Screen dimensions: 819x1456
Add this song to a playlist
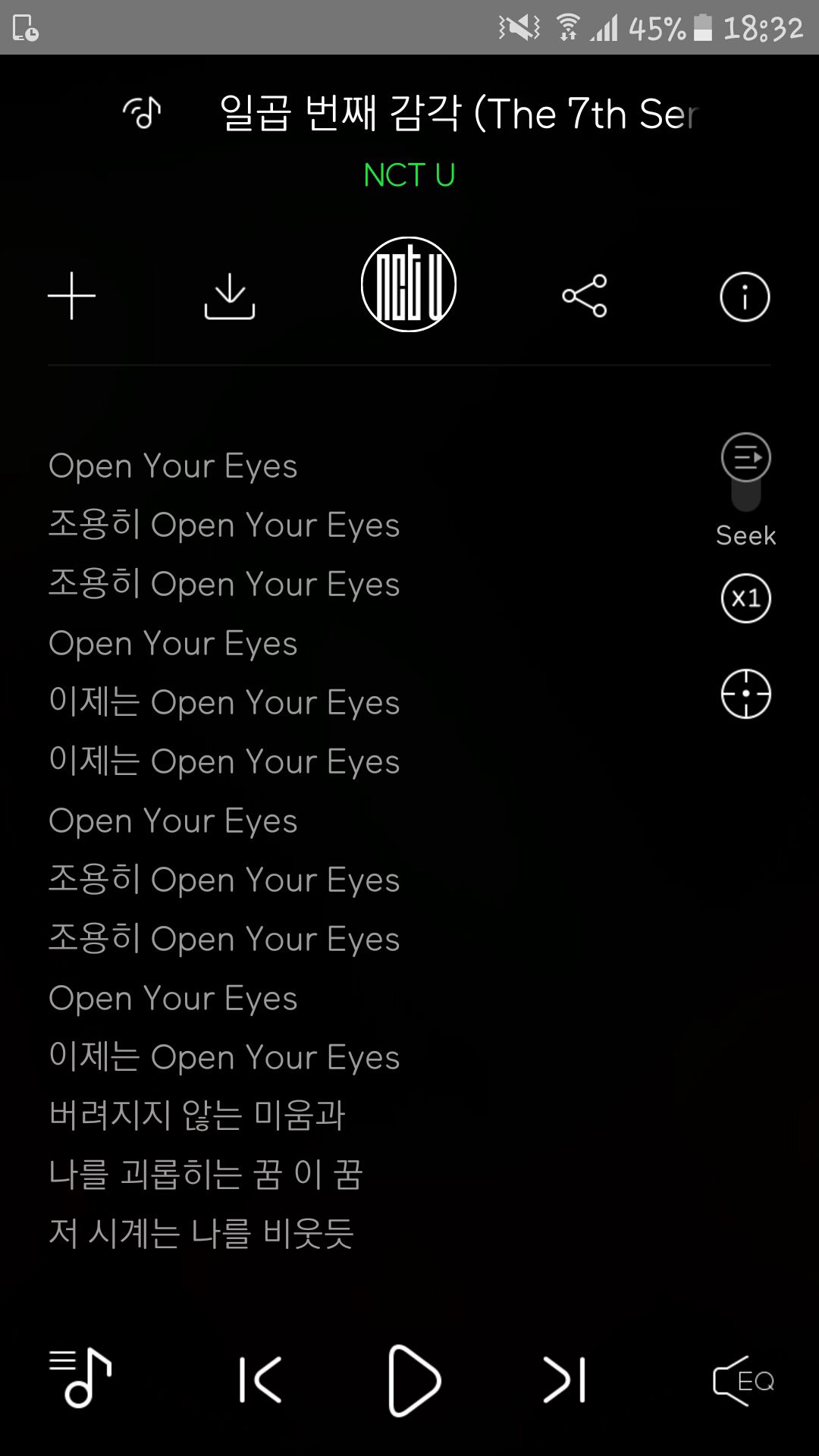72,296
